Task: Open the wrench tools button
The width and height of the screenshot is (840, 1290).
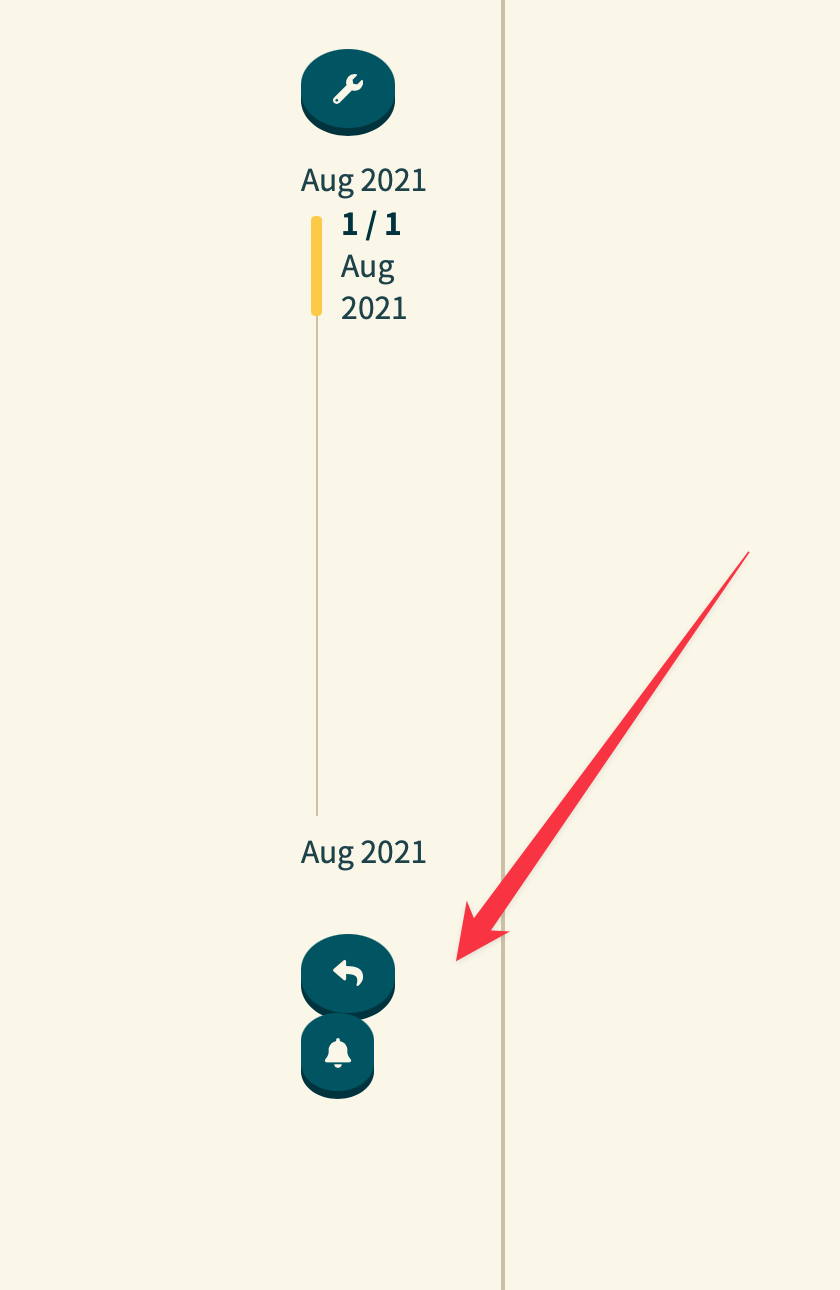Action: [347, 90]
